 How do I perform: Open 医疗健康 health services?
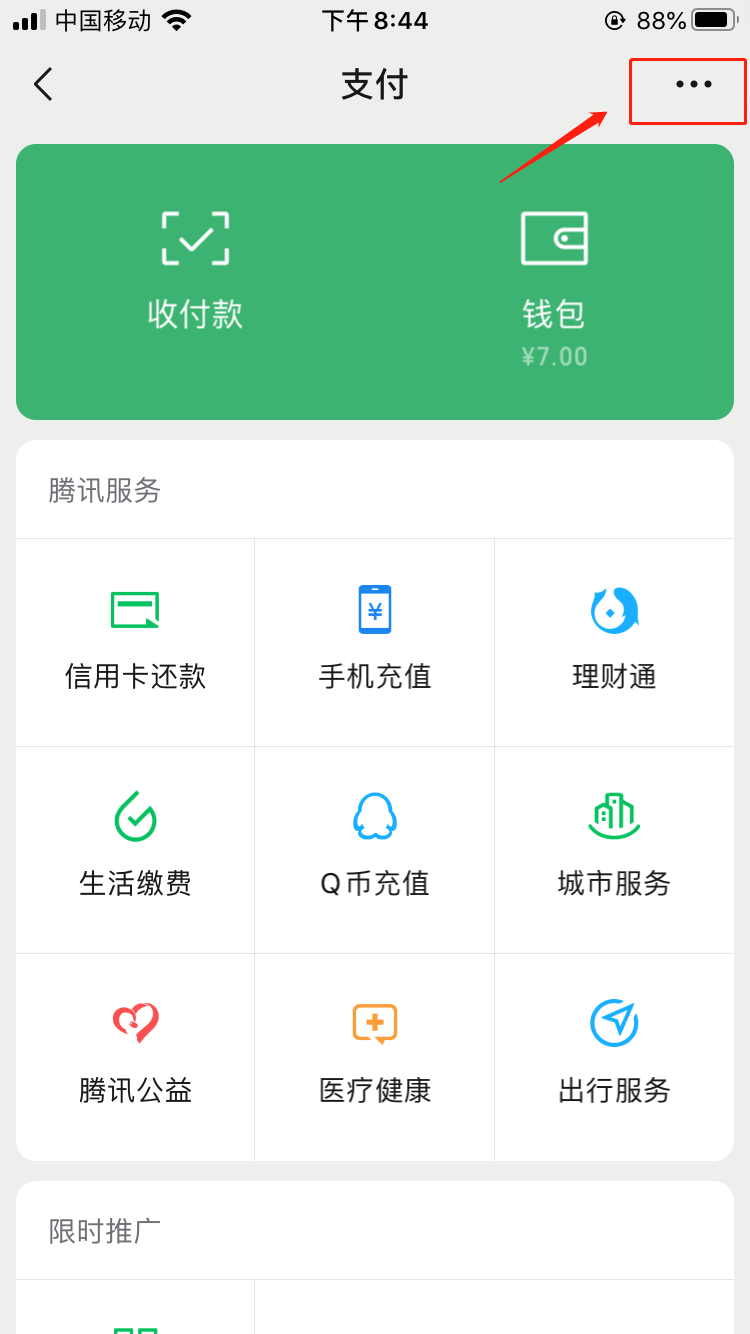(375, 1057)
